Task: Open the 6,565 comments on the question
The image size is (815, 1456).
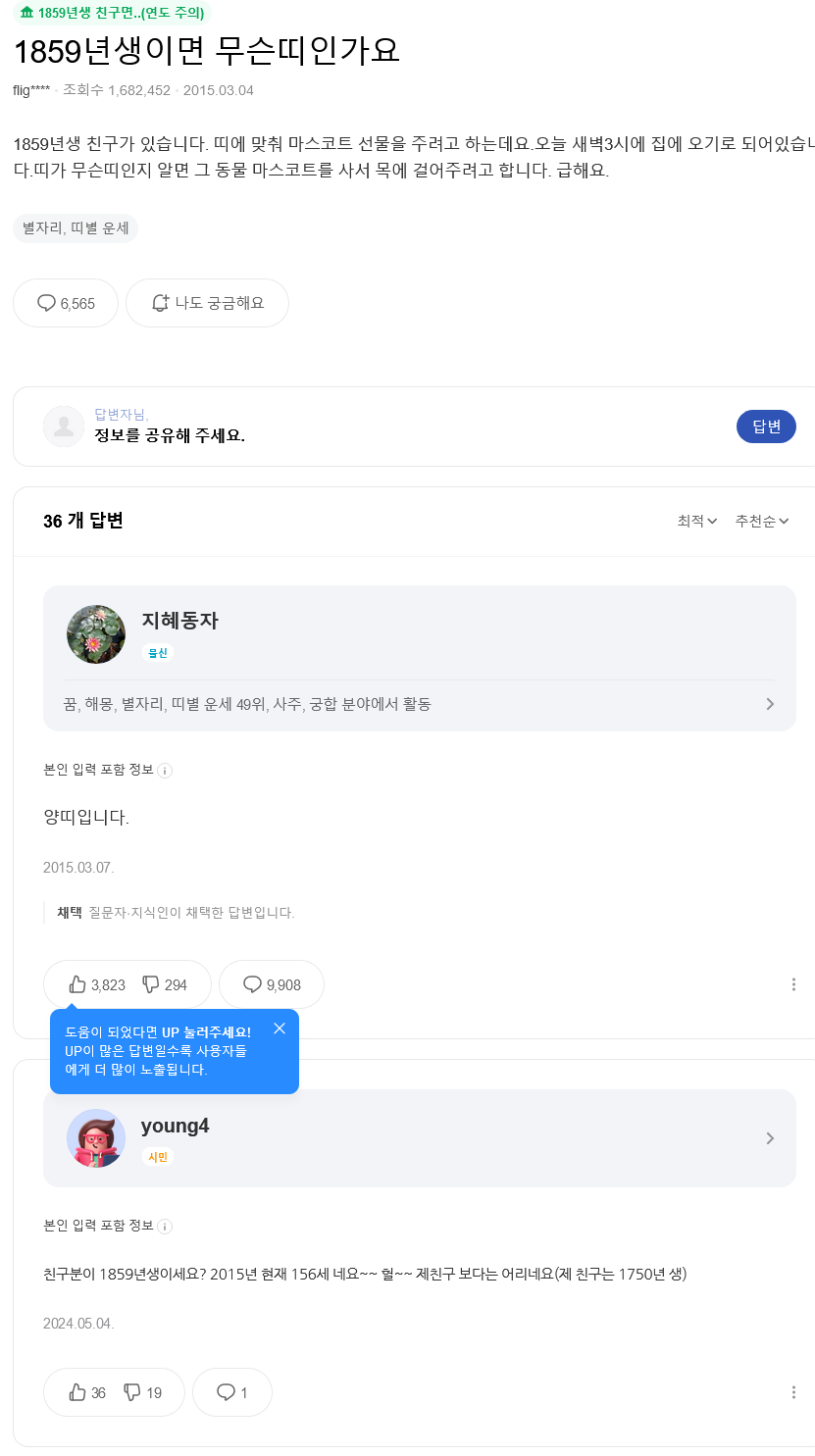Action: pyautogui.click(x=66, y=303)
